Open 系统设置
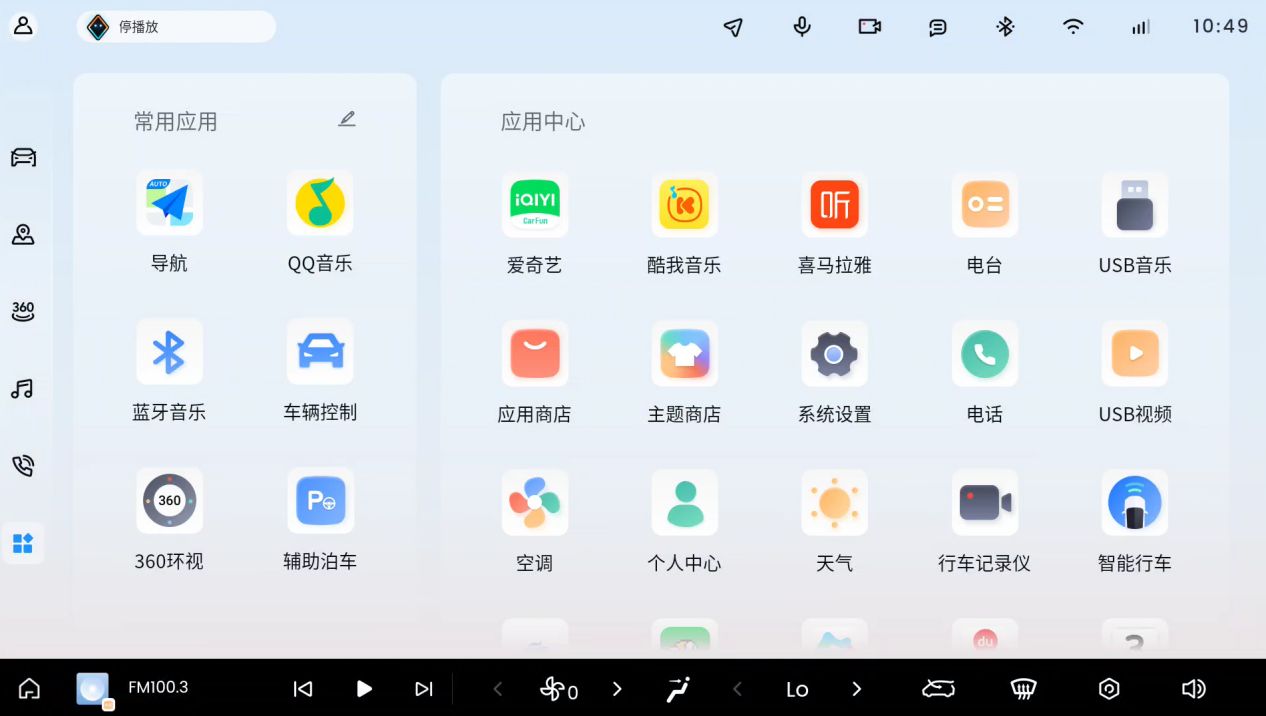This screenshot has height=716, width=1266. pos(834,354)
